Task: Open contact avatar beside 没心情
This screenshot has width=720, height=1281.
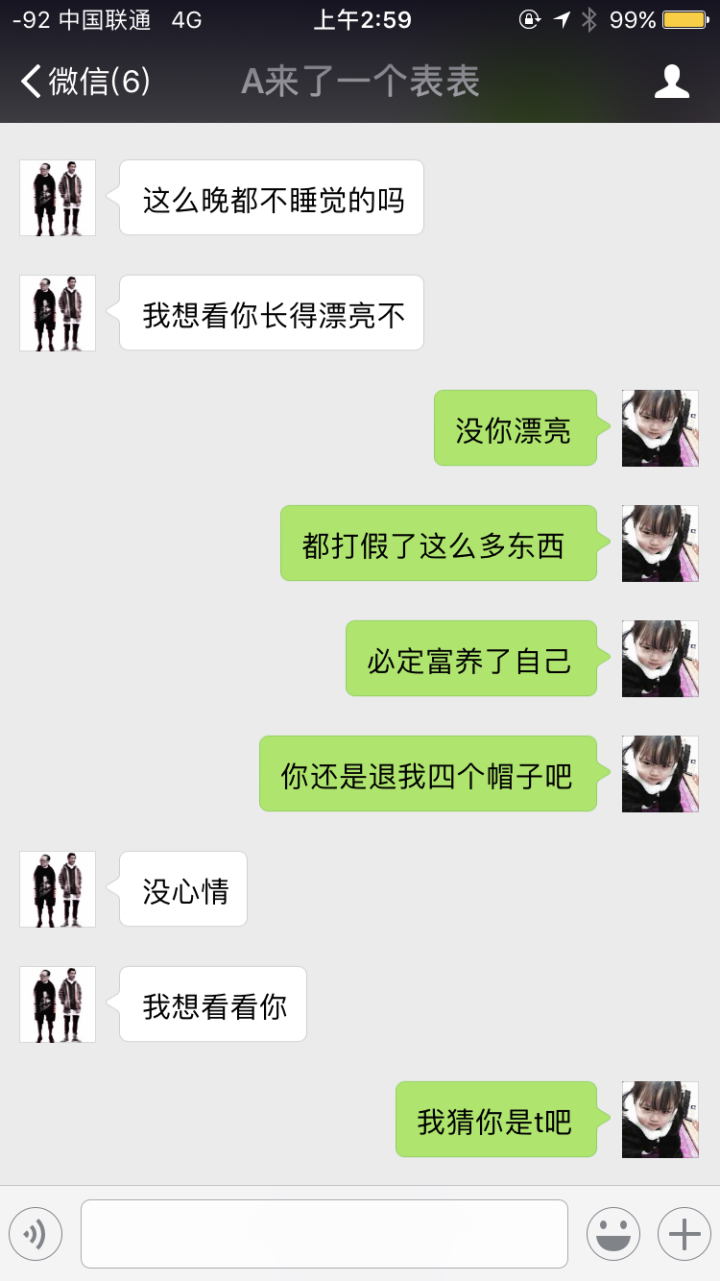Action: pyautogui.click(x=58, y=889)
